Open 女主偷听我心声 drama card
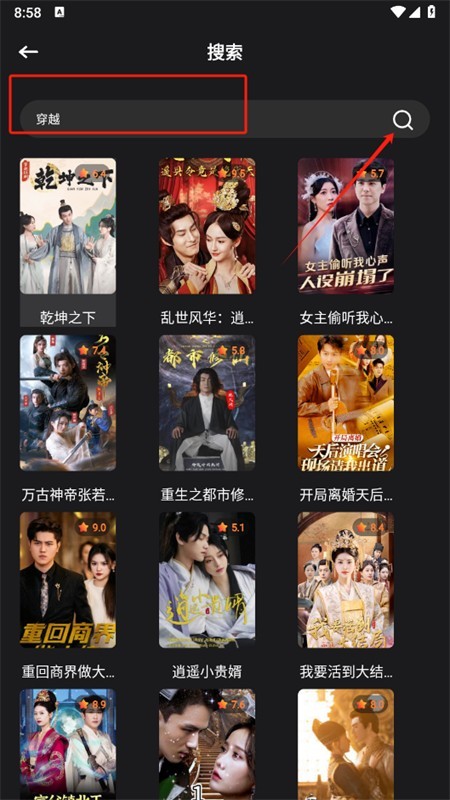This screenshot has height=800, width=450. point(346,242)
